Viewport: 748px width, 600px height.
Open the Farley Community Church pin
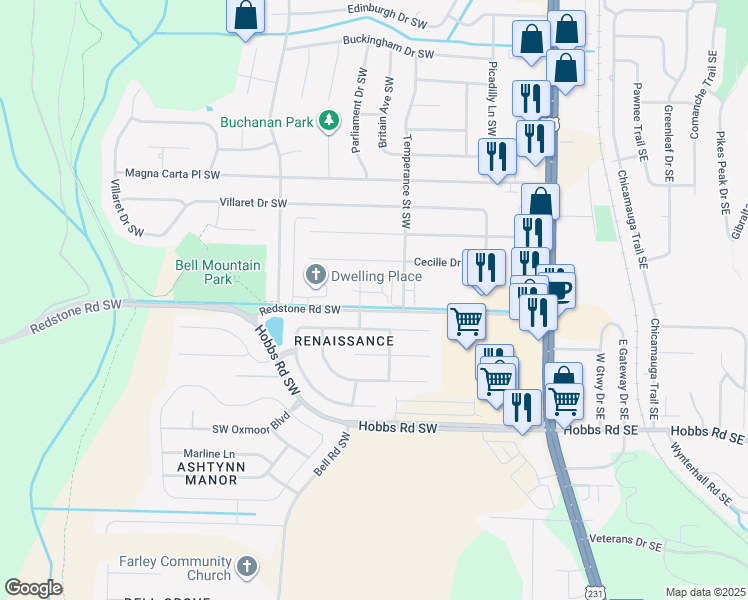coord(247,568)
